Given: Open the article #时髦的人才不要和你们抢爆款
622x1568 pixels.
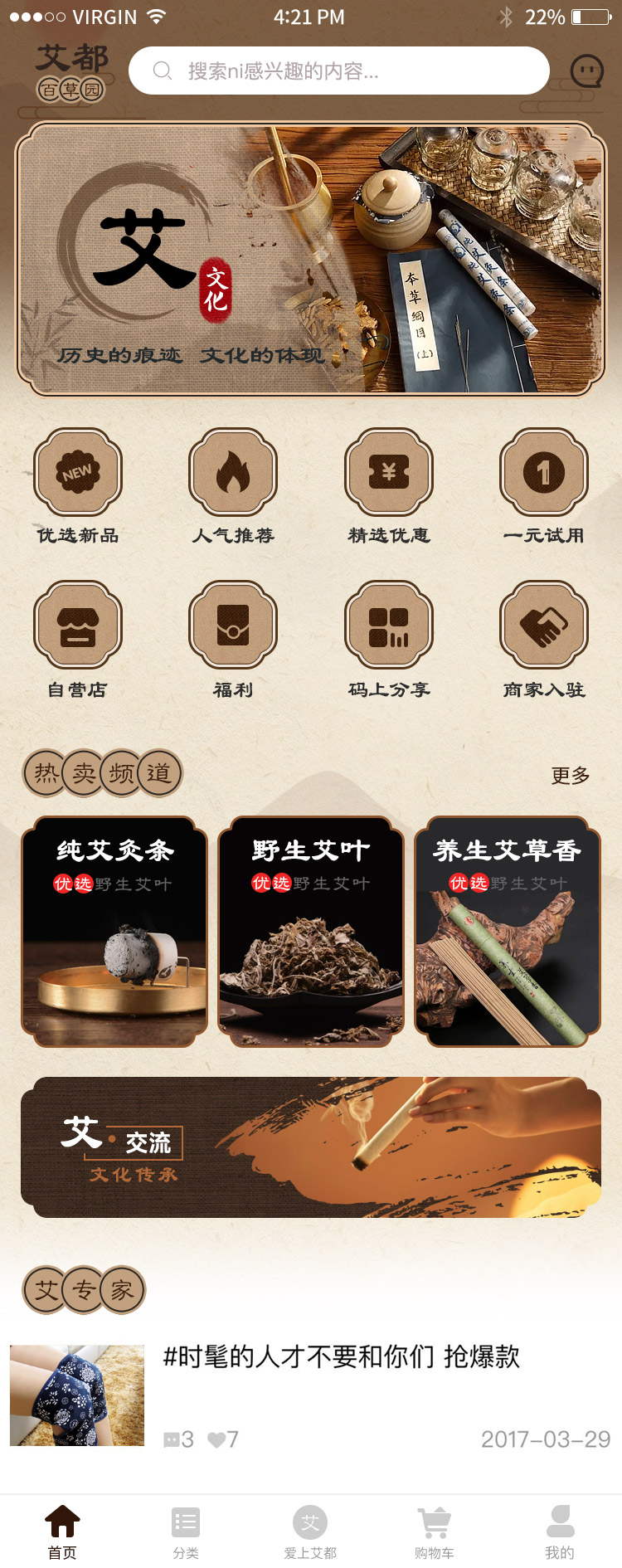Looking at the screenshot, I should [x=341, y=1357].
